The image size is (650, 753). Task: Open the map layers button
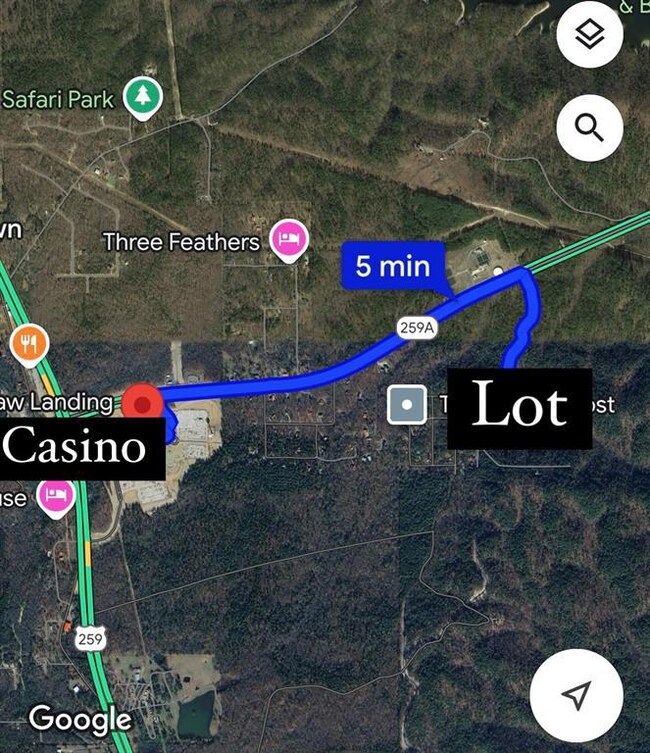tap(590, 35)
